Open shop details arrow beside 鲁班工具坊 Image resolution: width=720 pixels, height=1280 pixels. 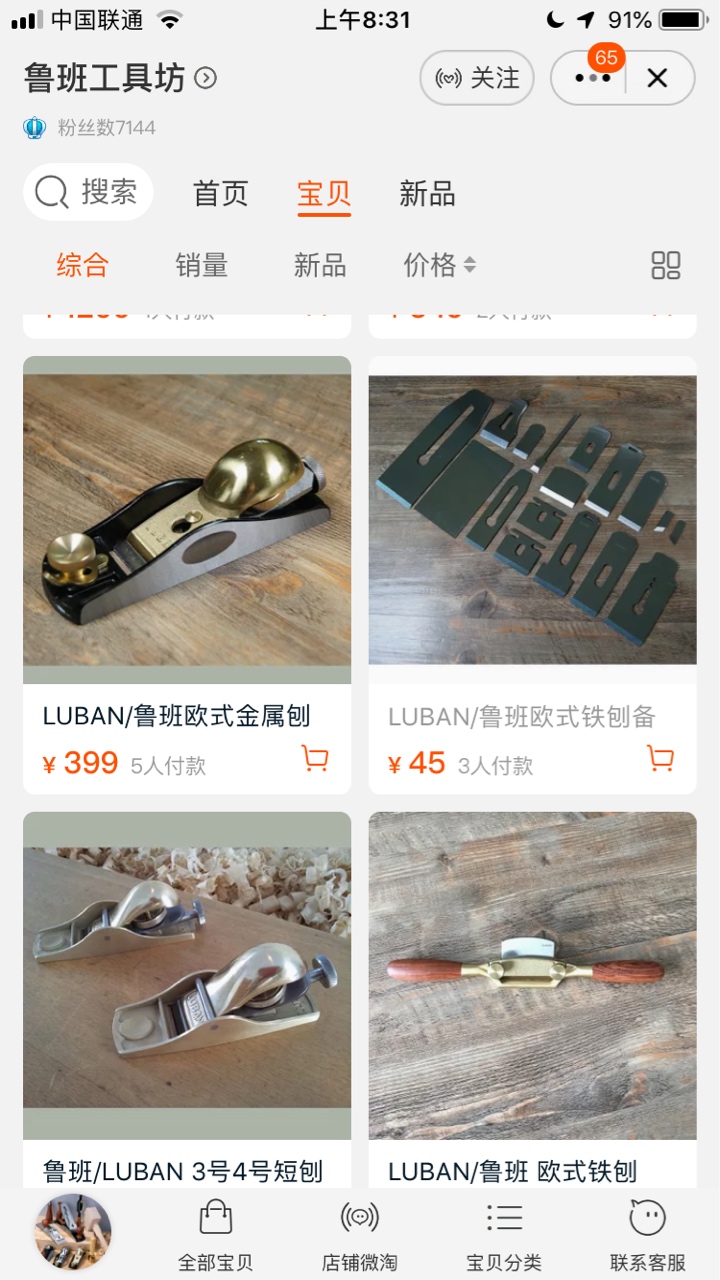coord(205,78)
